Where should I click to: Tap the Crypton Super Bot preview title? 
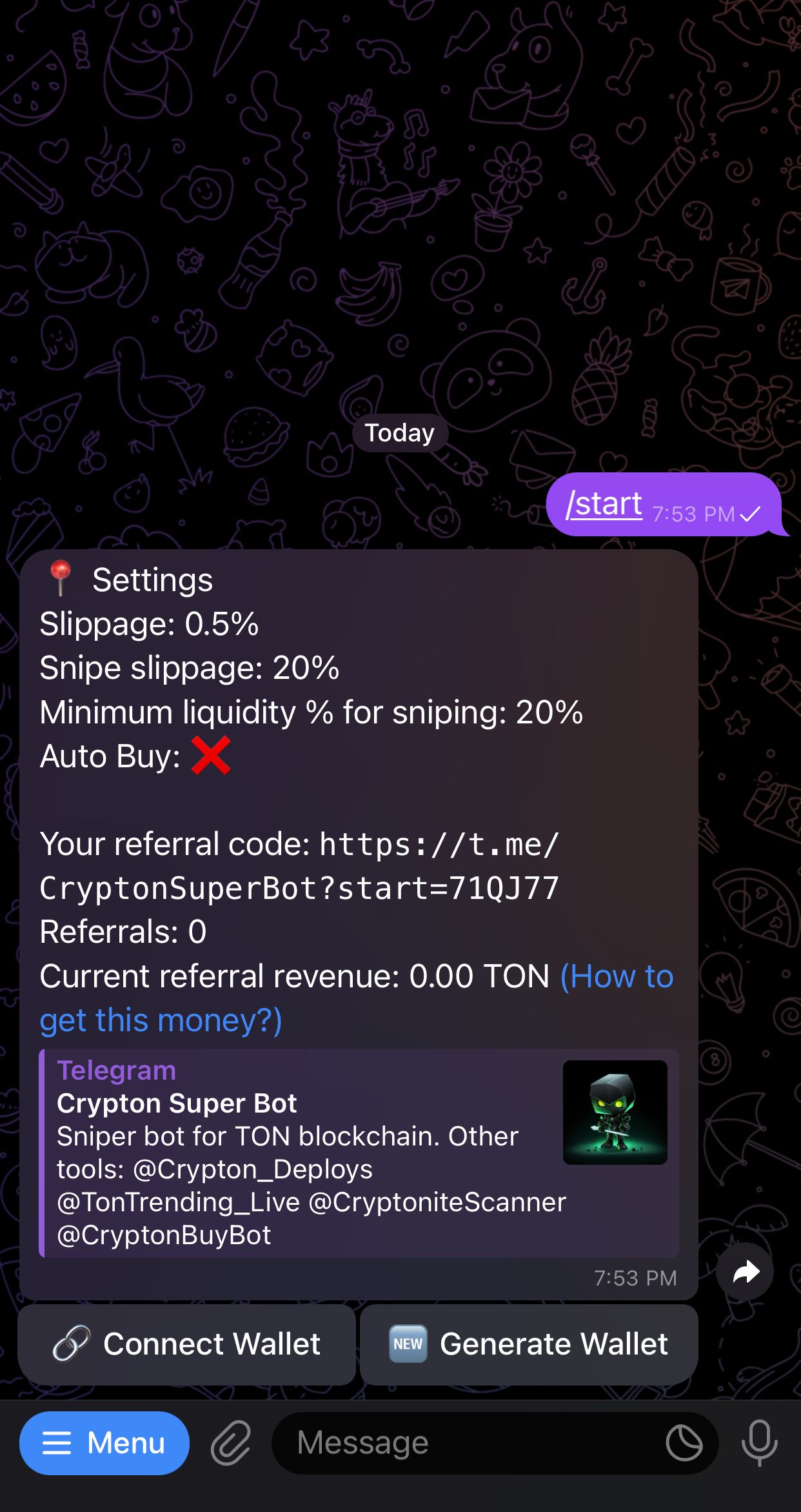tap(177, 1104)
